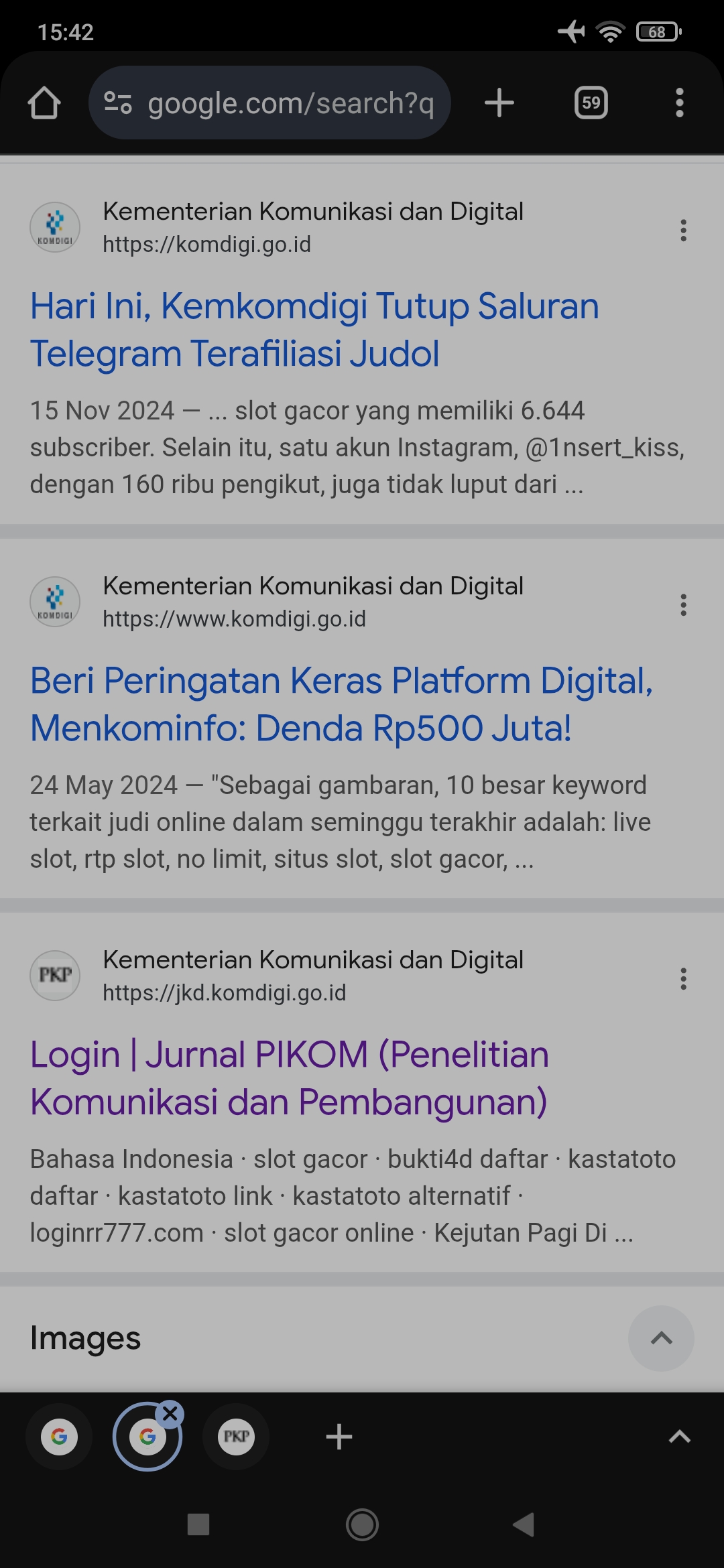Open options for the www.komdigi.go.id result
The height and width of the screenshot is (1568, 724).
[x=683, y=604]
